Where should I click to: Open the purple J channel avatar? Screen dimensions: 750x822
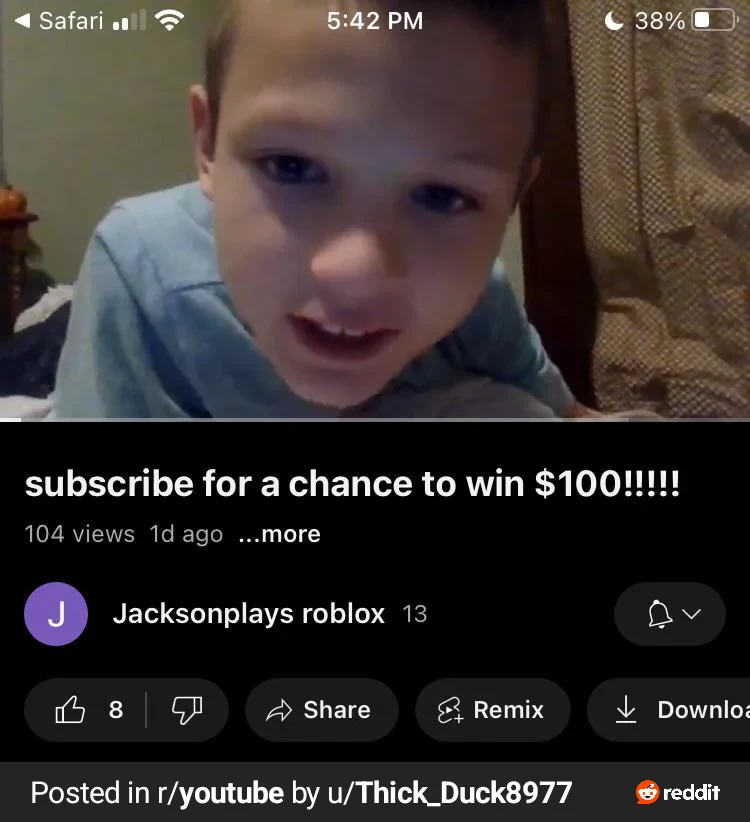[x=55, y=614]
